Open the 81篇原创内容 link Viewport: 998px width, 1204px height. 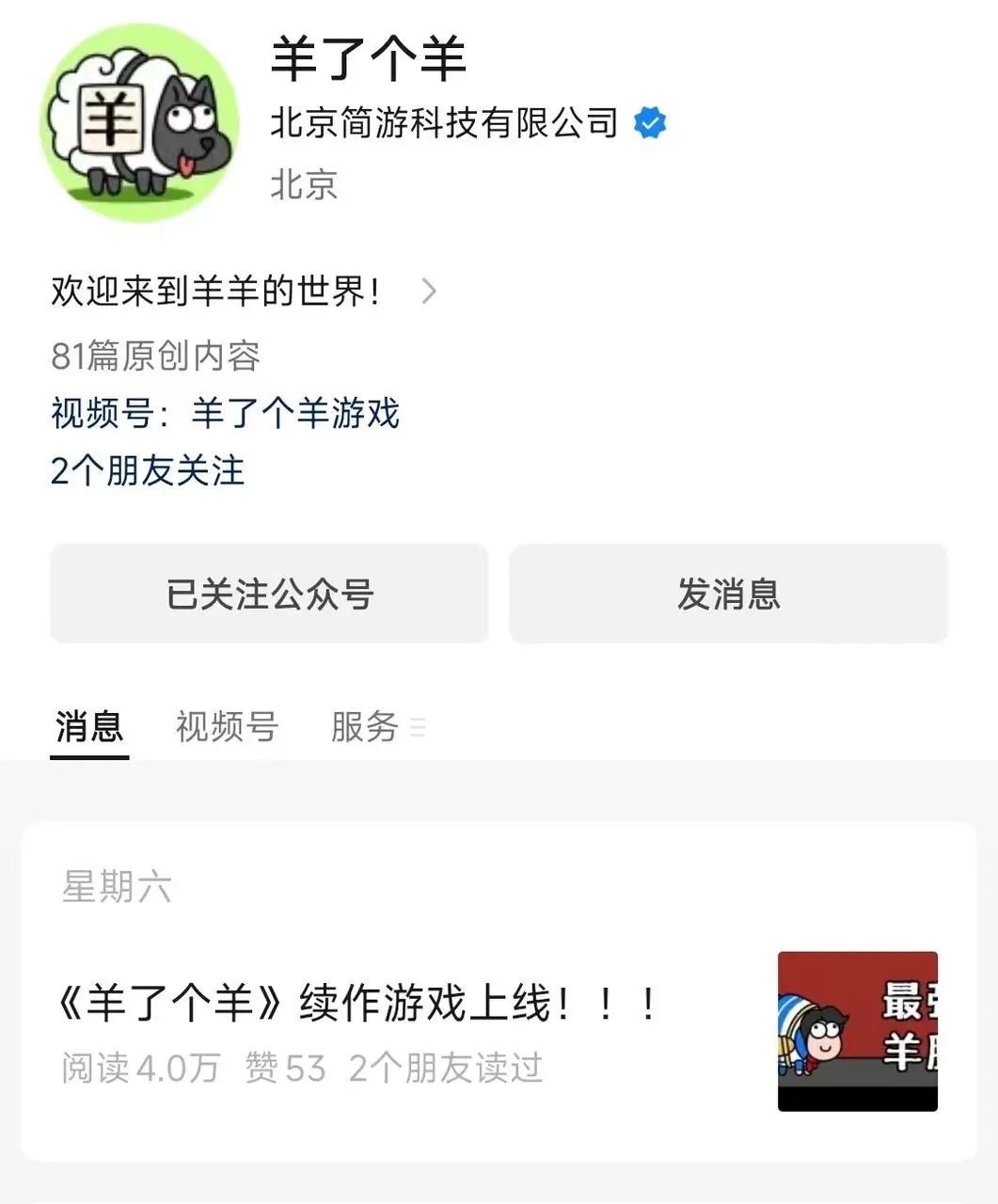coord(157,356)
